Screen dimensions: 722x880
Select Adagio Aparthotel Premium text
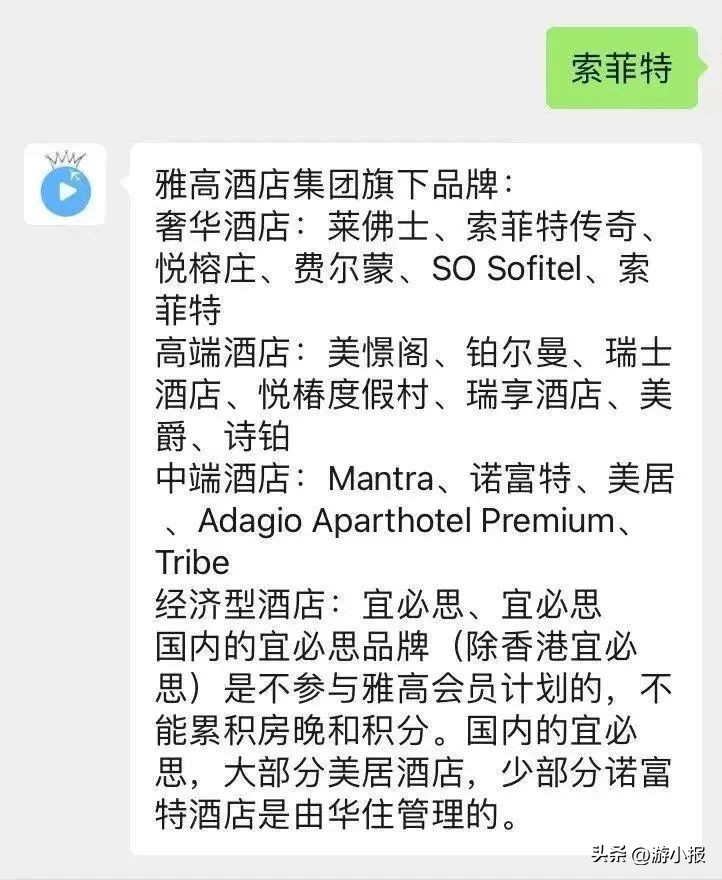[397, 521]
